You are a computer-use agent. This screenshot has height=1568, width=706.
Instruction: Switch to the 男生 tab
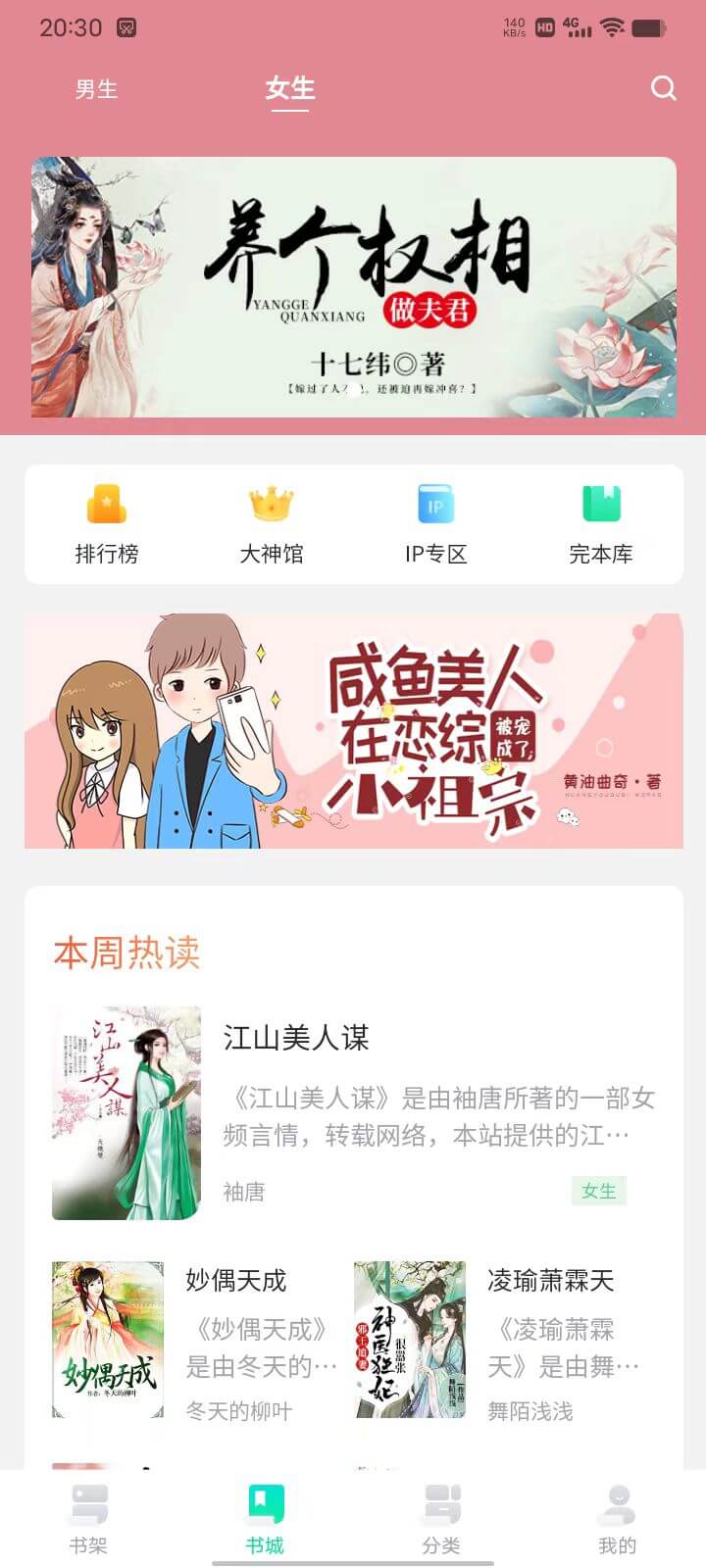pos(95,89)
